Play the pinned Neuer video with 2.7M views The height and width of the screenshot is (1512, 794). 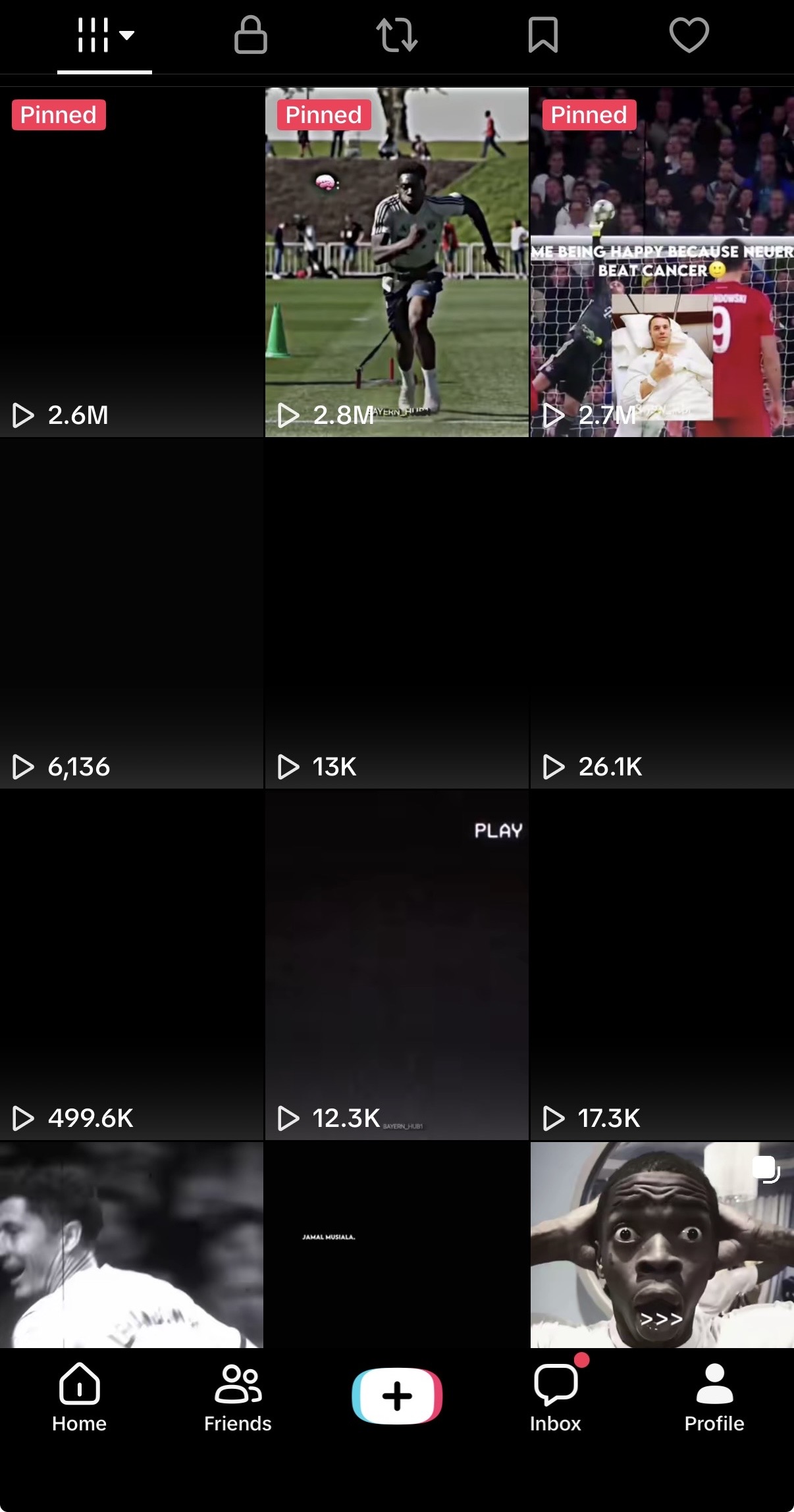(662, 263)
